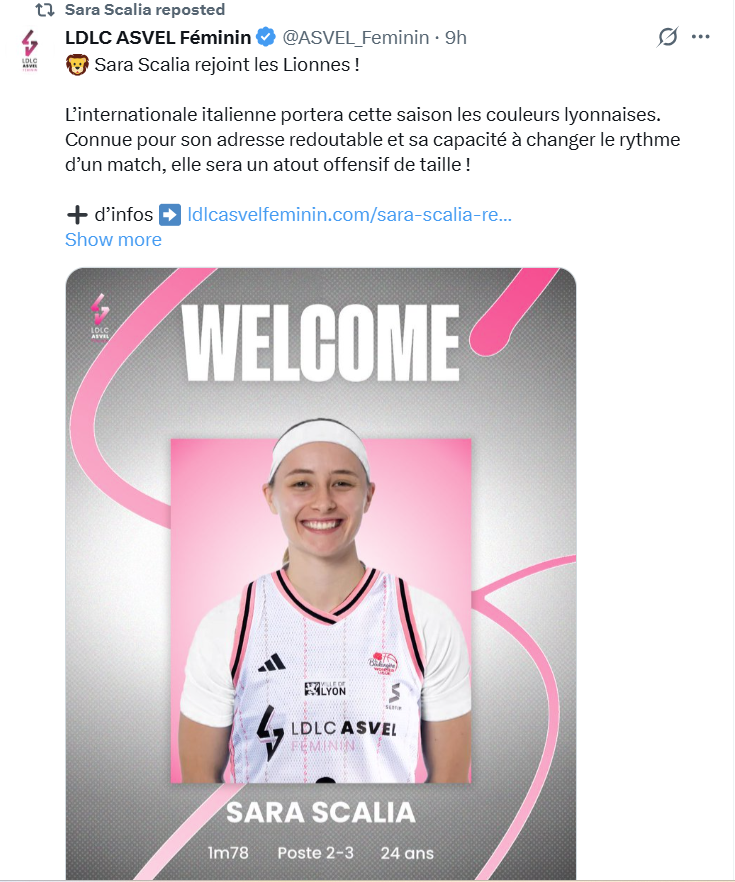
Task: Open Sara Scalia reposted profile link
Action: click(x=144, y=10)
